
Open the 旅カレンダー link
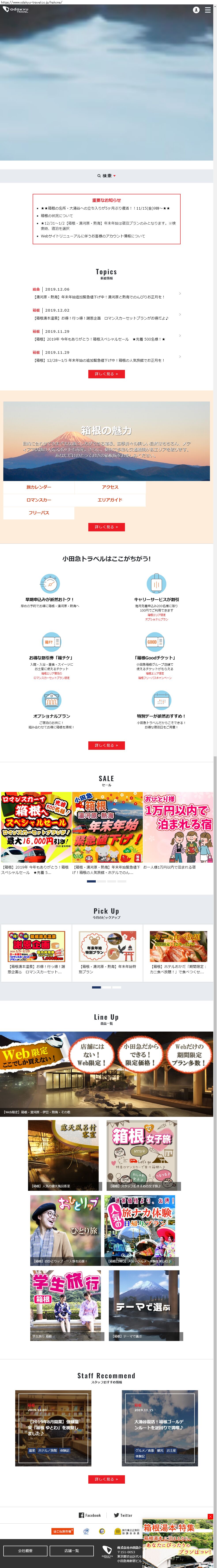39,487
